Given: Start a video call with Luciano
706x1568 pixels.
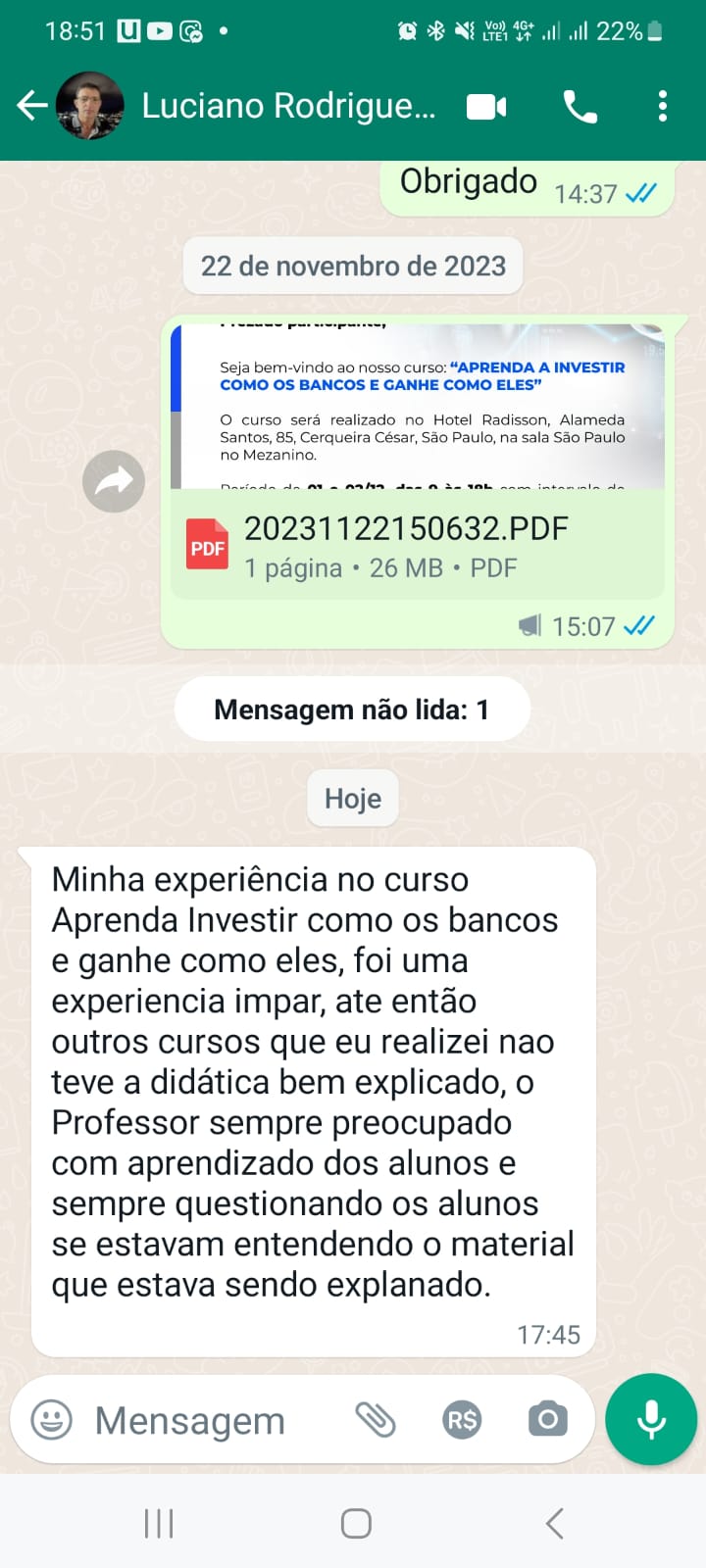Looking at the screenshot, I should [x=486, y=106].
